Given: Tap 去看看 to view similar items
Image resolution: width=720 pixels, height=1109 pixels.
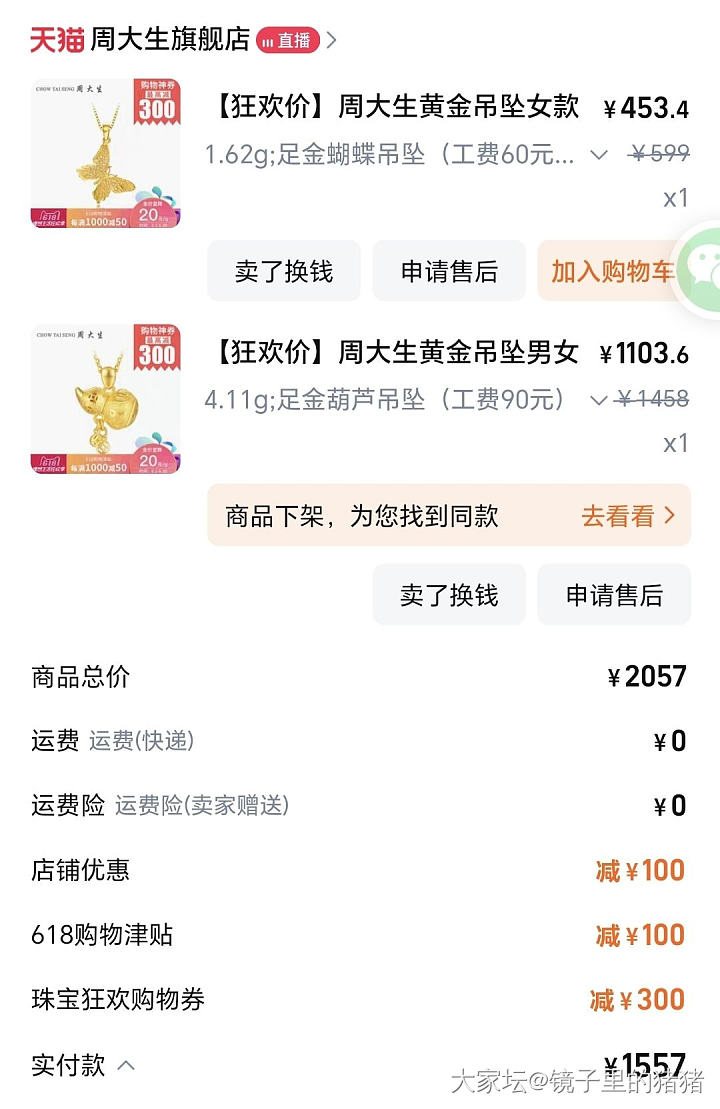Looking at the screenshot, I should (x=628, y=516).
